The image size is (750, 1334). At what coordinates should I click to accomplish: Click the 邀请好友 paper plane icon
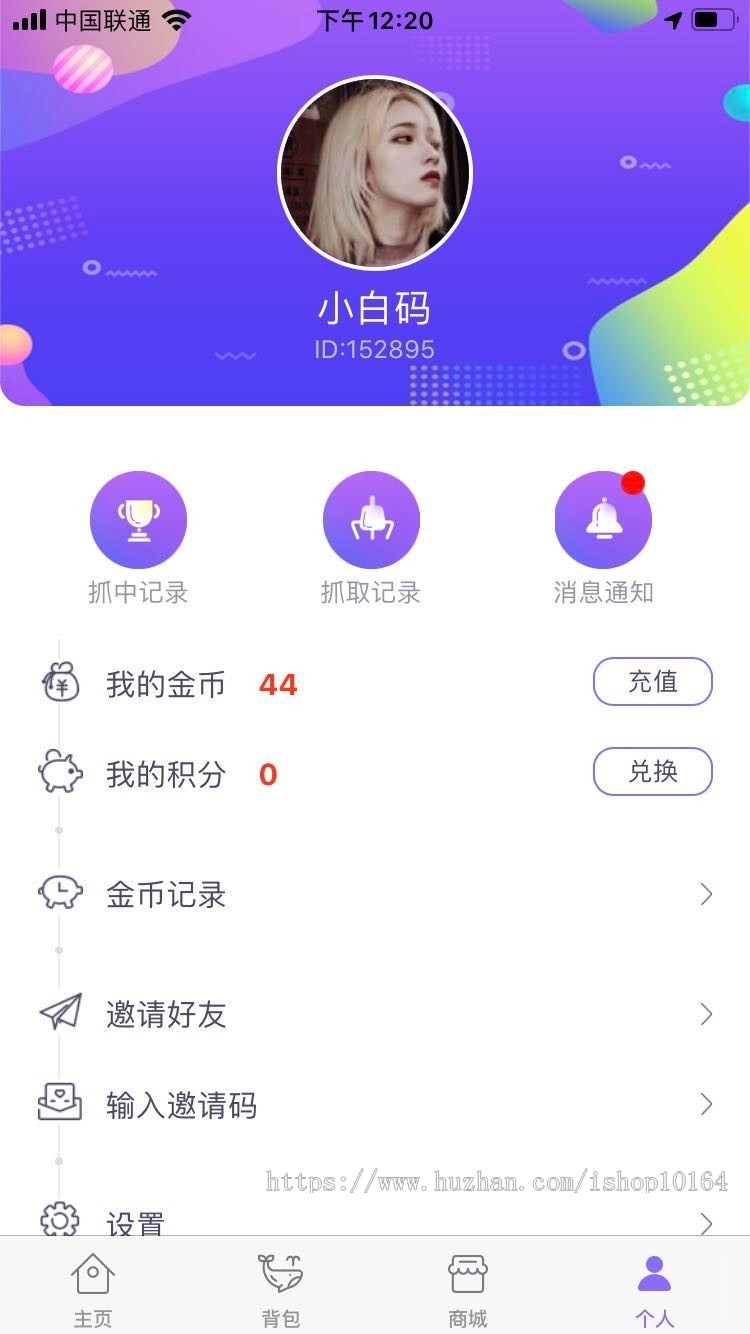point(60,1014)
